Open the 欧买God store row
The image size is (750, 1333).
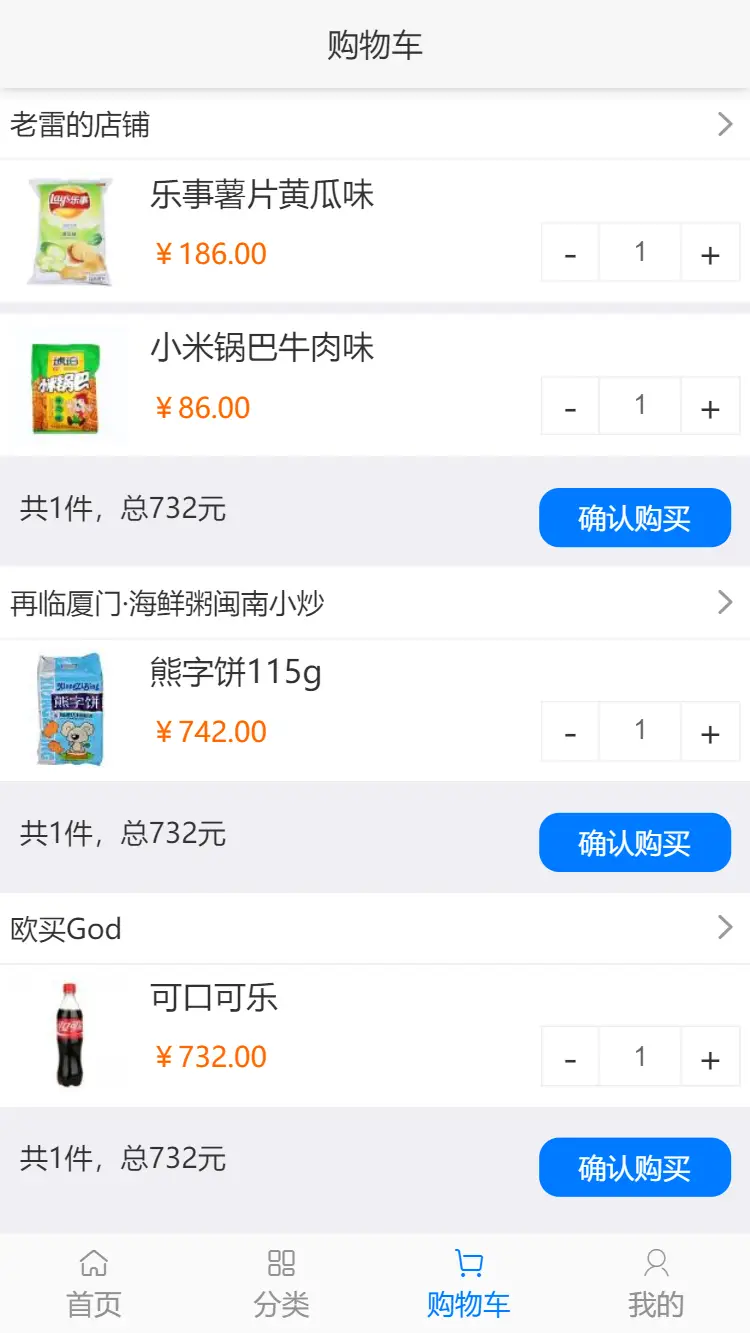pos(375,928)
